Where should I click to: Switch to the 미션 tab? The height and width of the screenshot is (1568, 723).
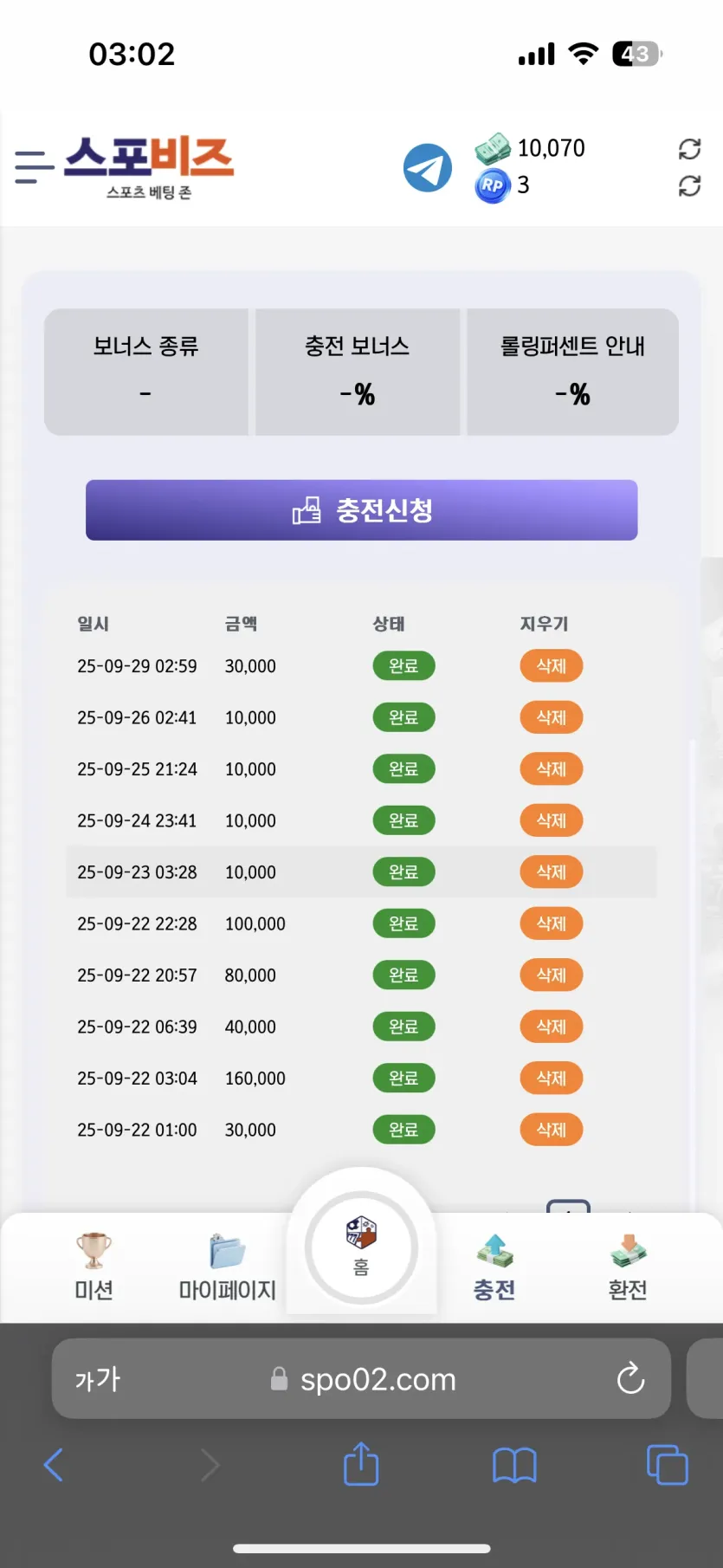tap(94, 1267)
